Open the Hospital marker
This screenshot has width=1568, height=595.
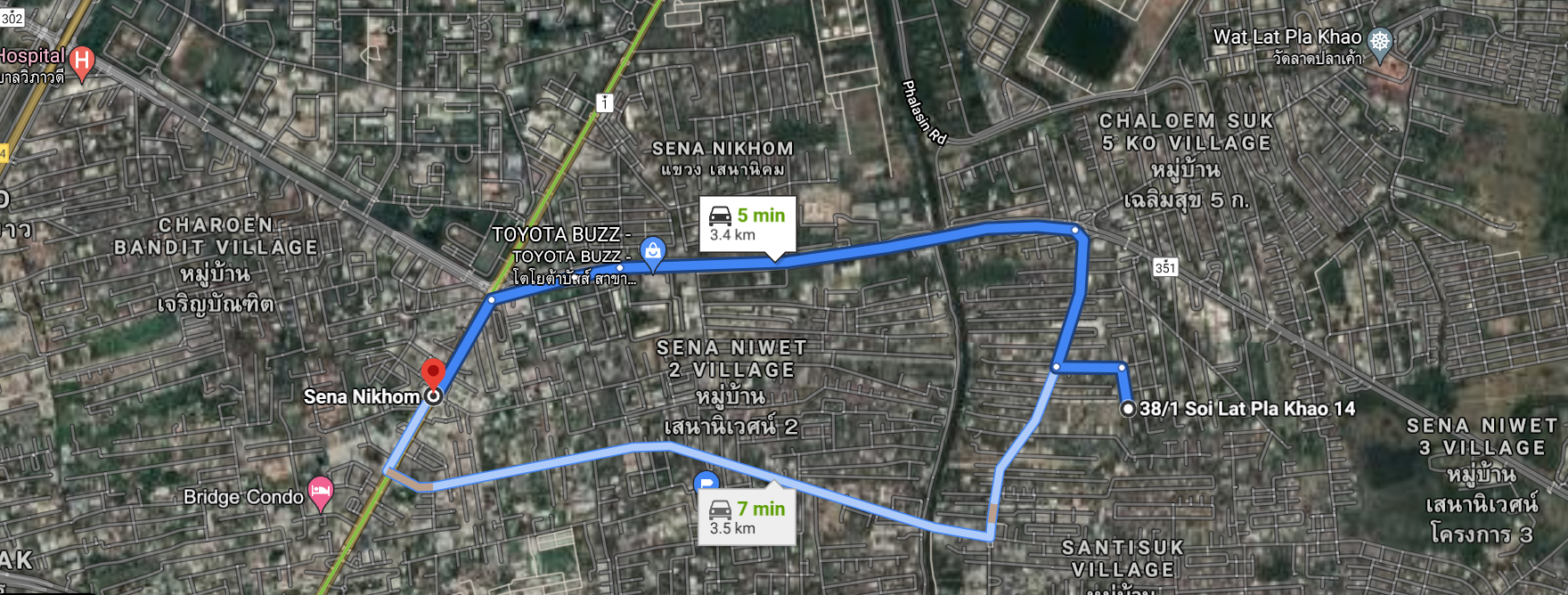pos(82,61)
